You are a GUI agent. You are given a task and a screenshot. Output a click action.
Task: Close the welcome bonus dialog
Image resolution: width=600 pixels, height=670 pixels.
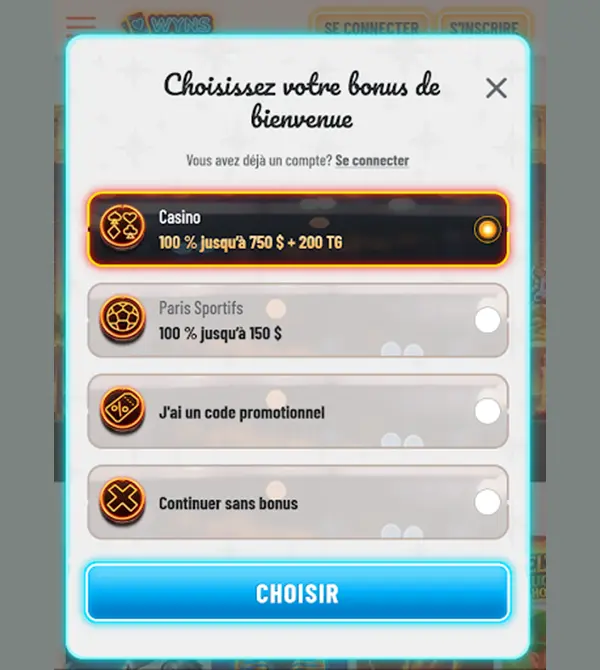pyautogui.click(x=496, y=88)
